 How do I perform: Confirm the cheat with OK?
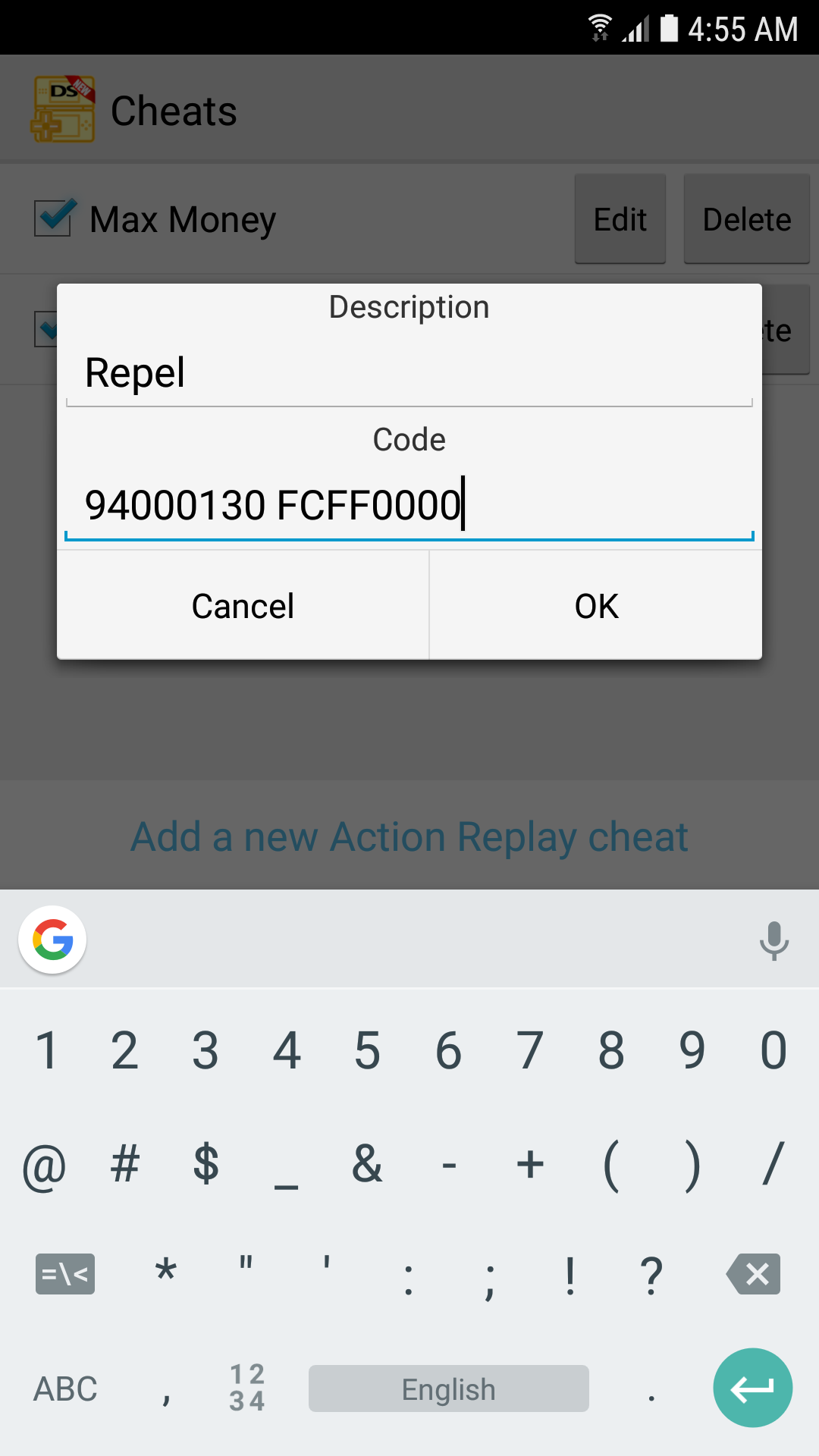click(596, 606)
